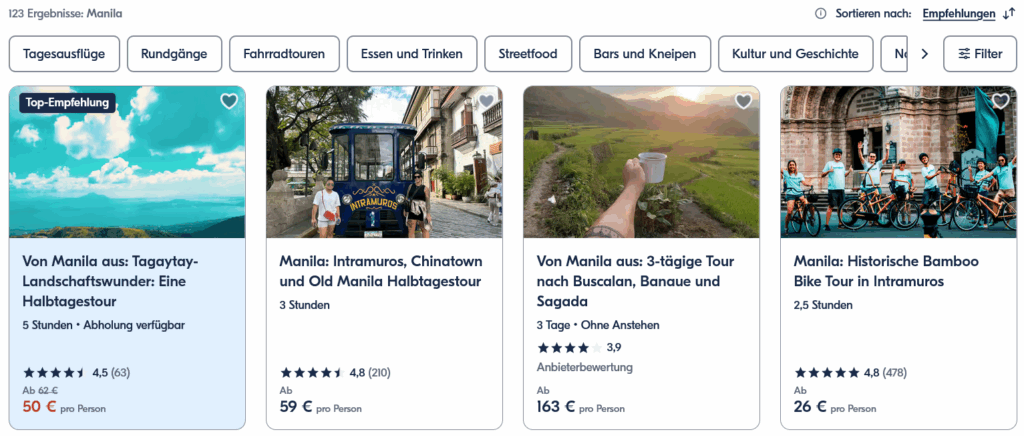Open the Empfehlungen sort dropdown

(958, 14)
